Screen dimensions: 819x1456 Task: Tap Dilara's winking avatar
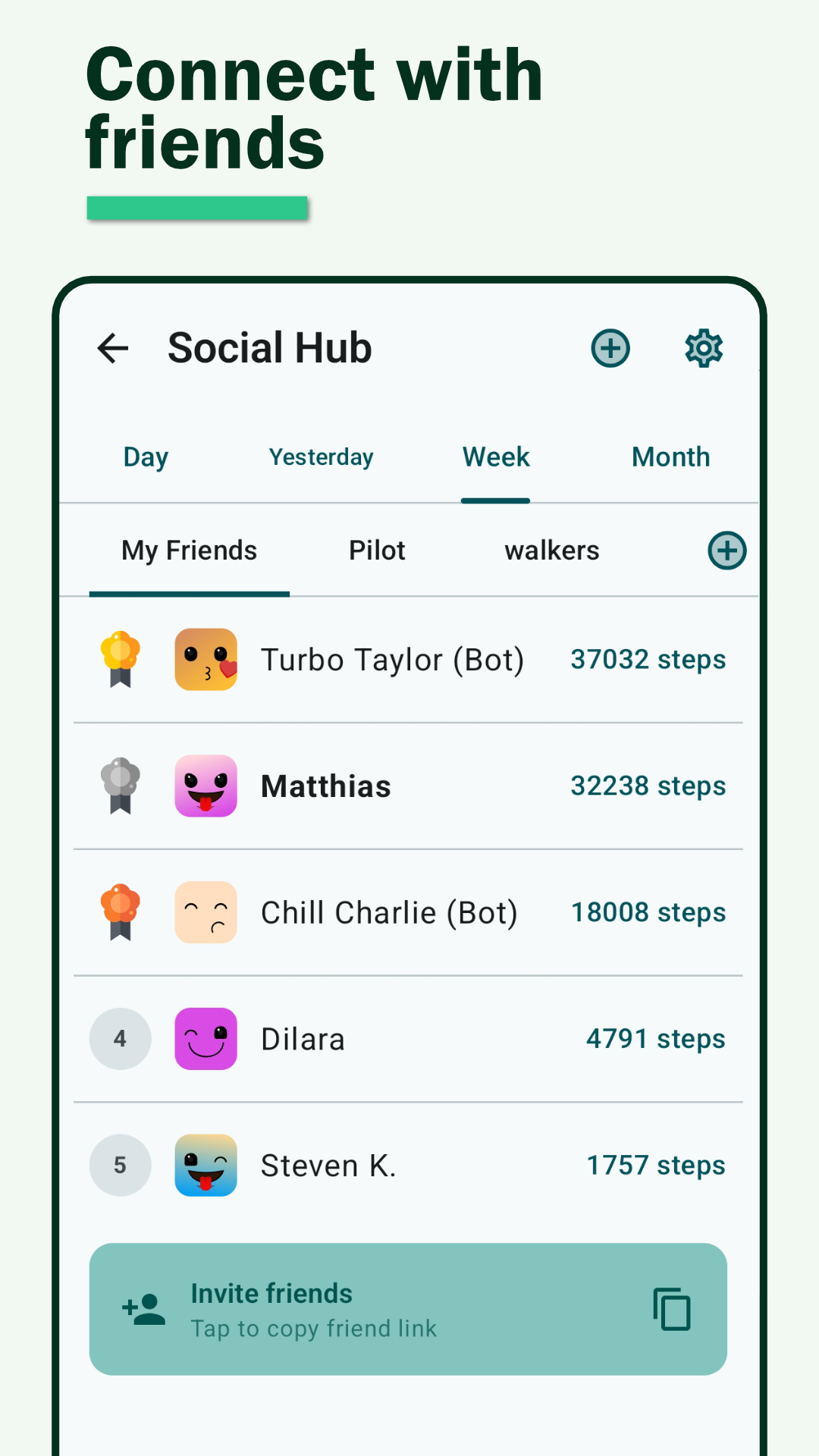tap(206, 1039)
